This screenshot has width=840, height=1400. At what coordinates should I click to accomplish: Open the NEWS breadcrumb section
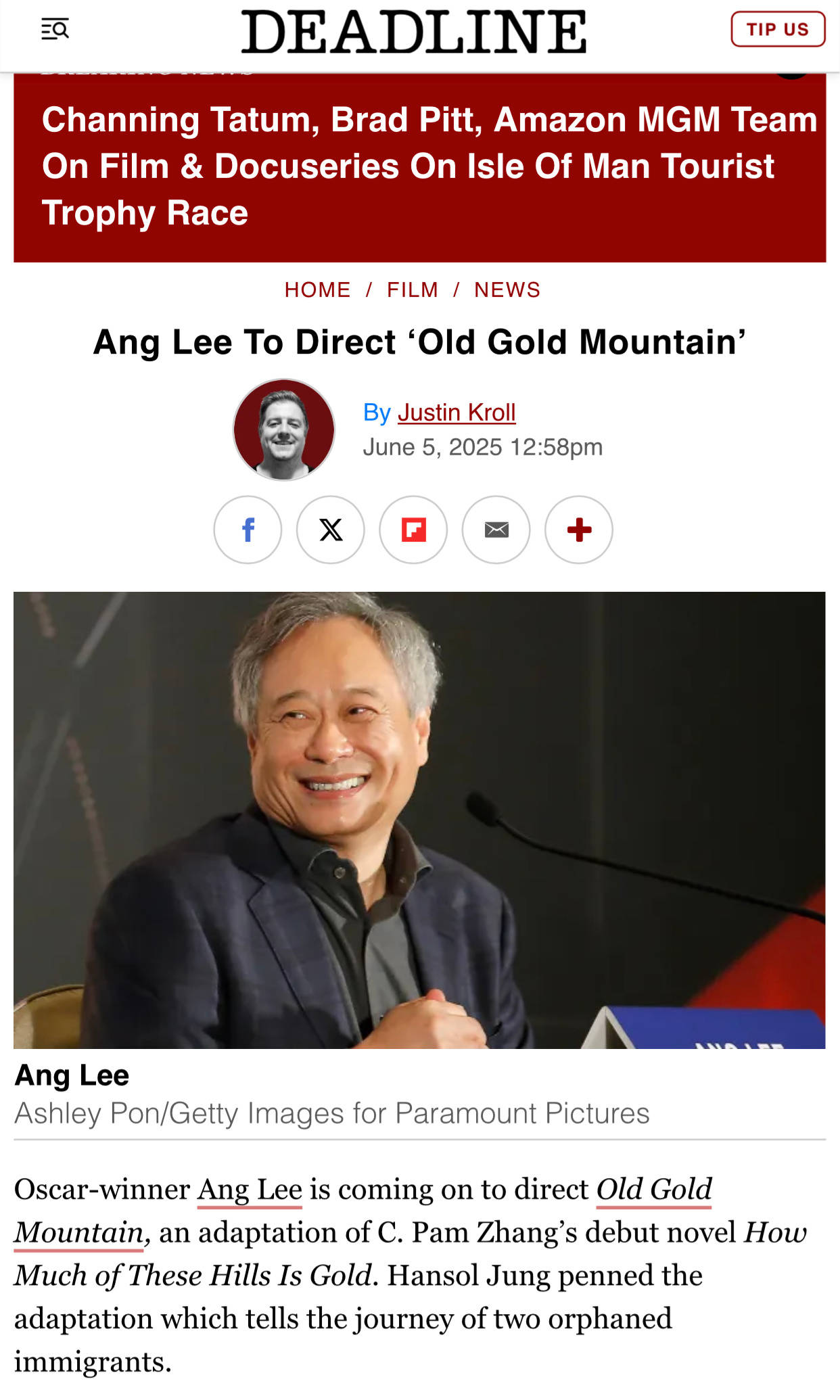(507, 289)
